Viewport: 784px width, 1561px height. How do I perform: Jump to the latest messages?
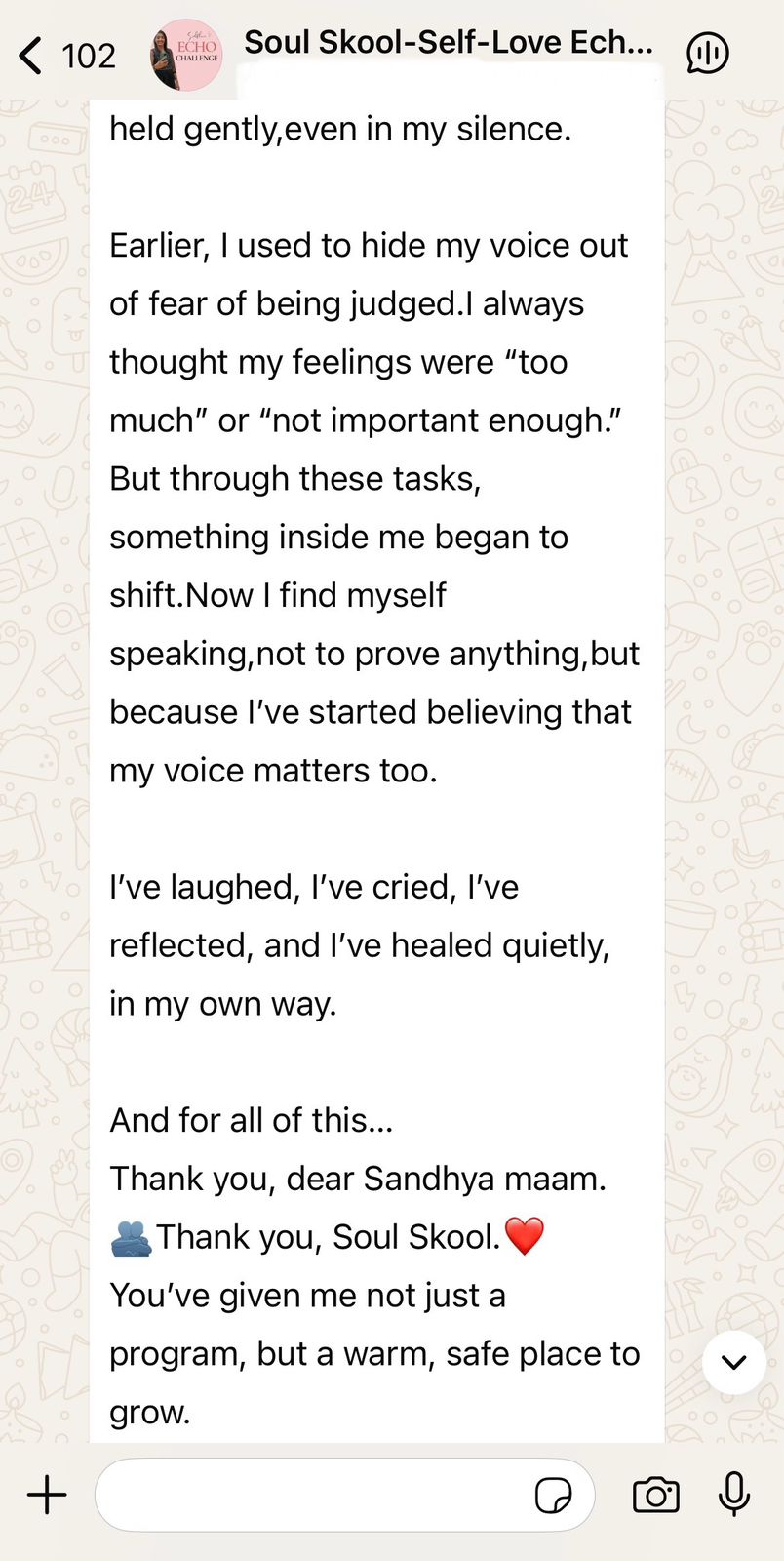pos(733,1362)
